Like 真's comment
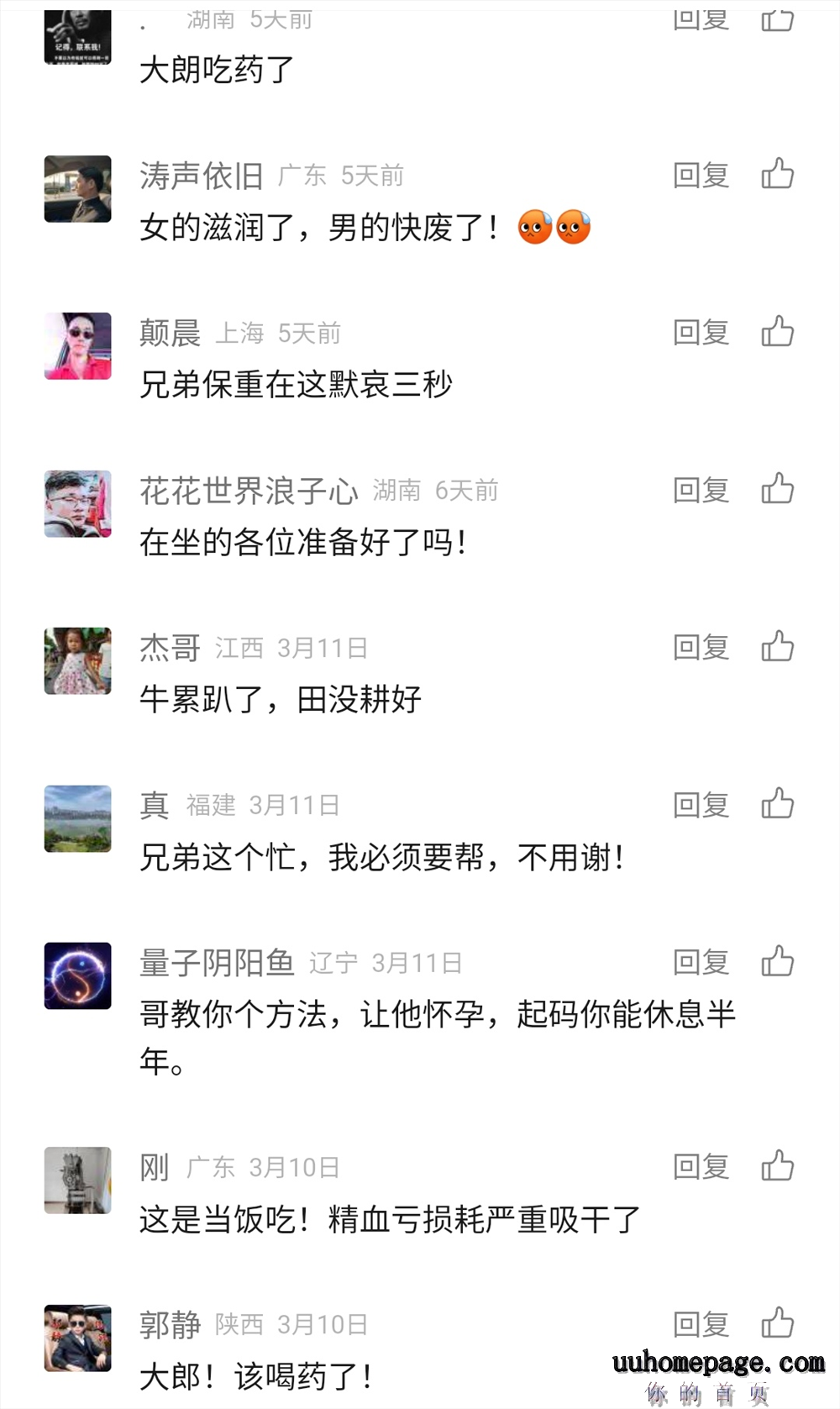Viewport: 840px width, 1409px height. pyautogui.click(x=777, y=804)
